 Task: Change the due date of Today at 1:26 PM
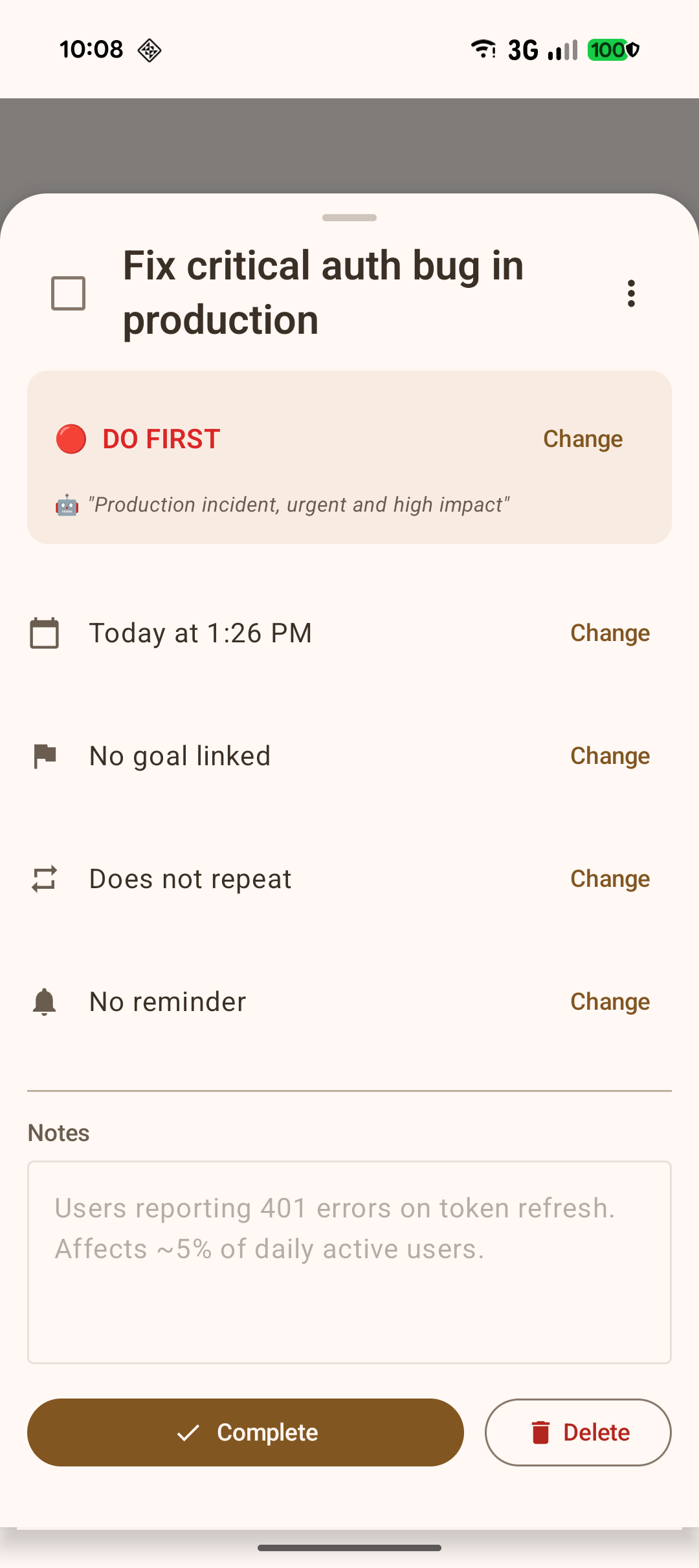(x=610, y=633)
